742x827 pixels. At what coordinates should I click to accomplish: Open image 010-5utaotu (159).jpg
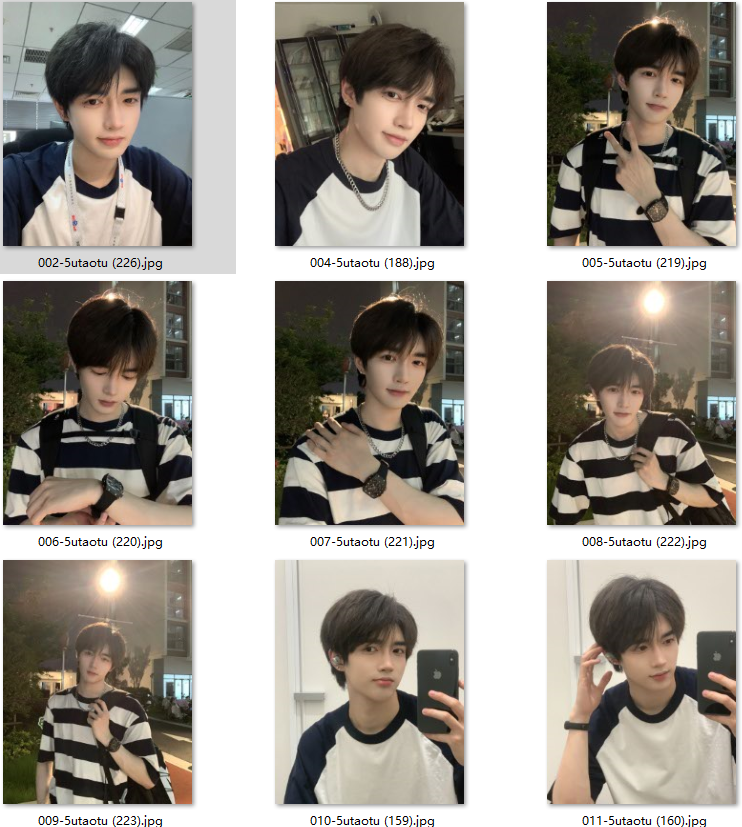point(369,682)
